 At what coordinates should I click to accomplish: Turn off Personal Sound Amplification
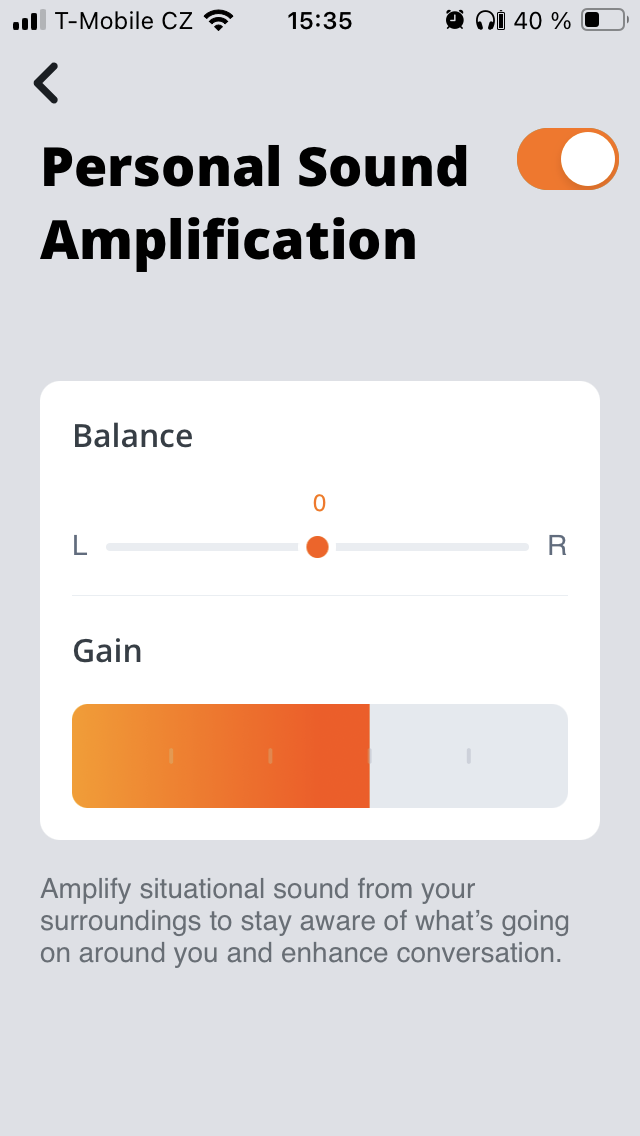[x=567, y=160]
